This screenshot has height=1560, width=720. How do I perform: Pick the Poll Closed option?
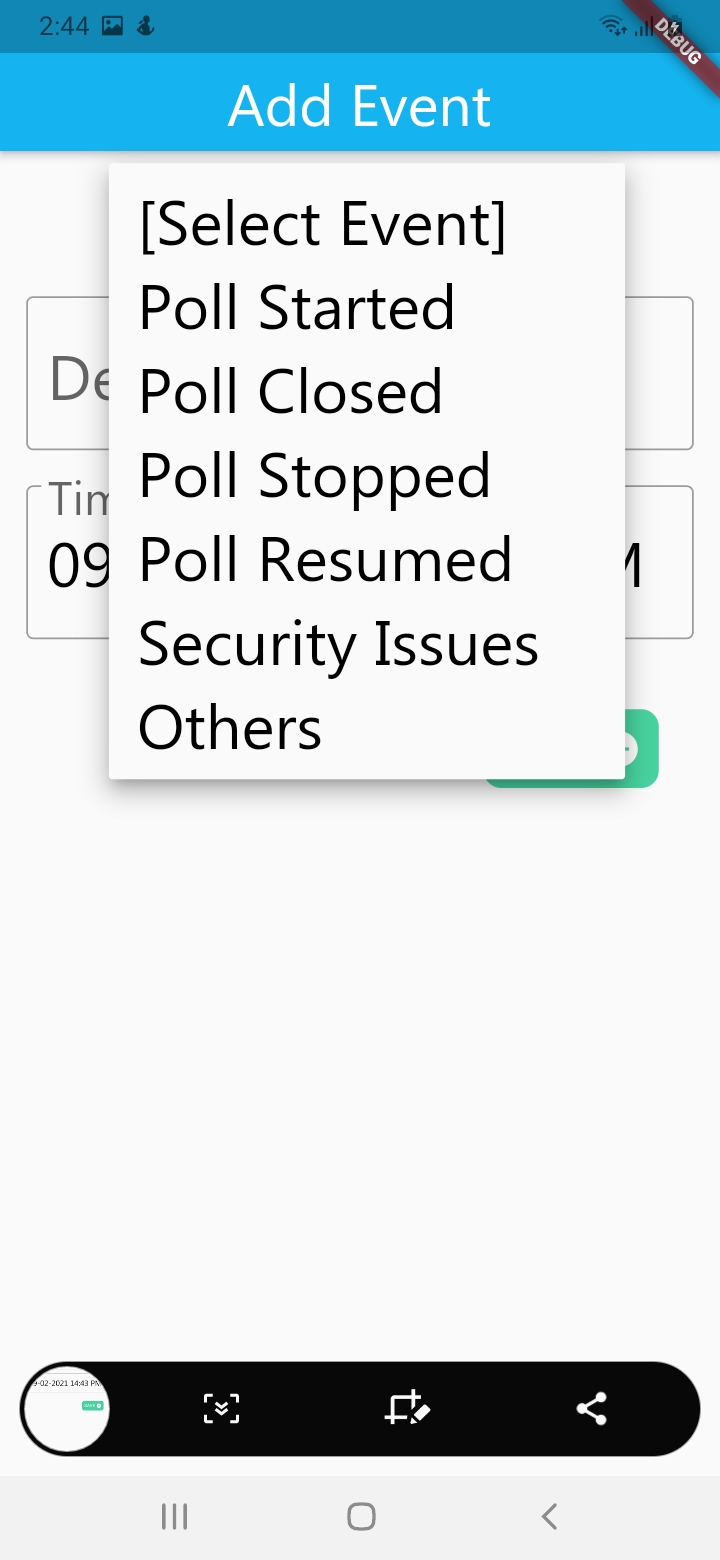coord(367,390)
